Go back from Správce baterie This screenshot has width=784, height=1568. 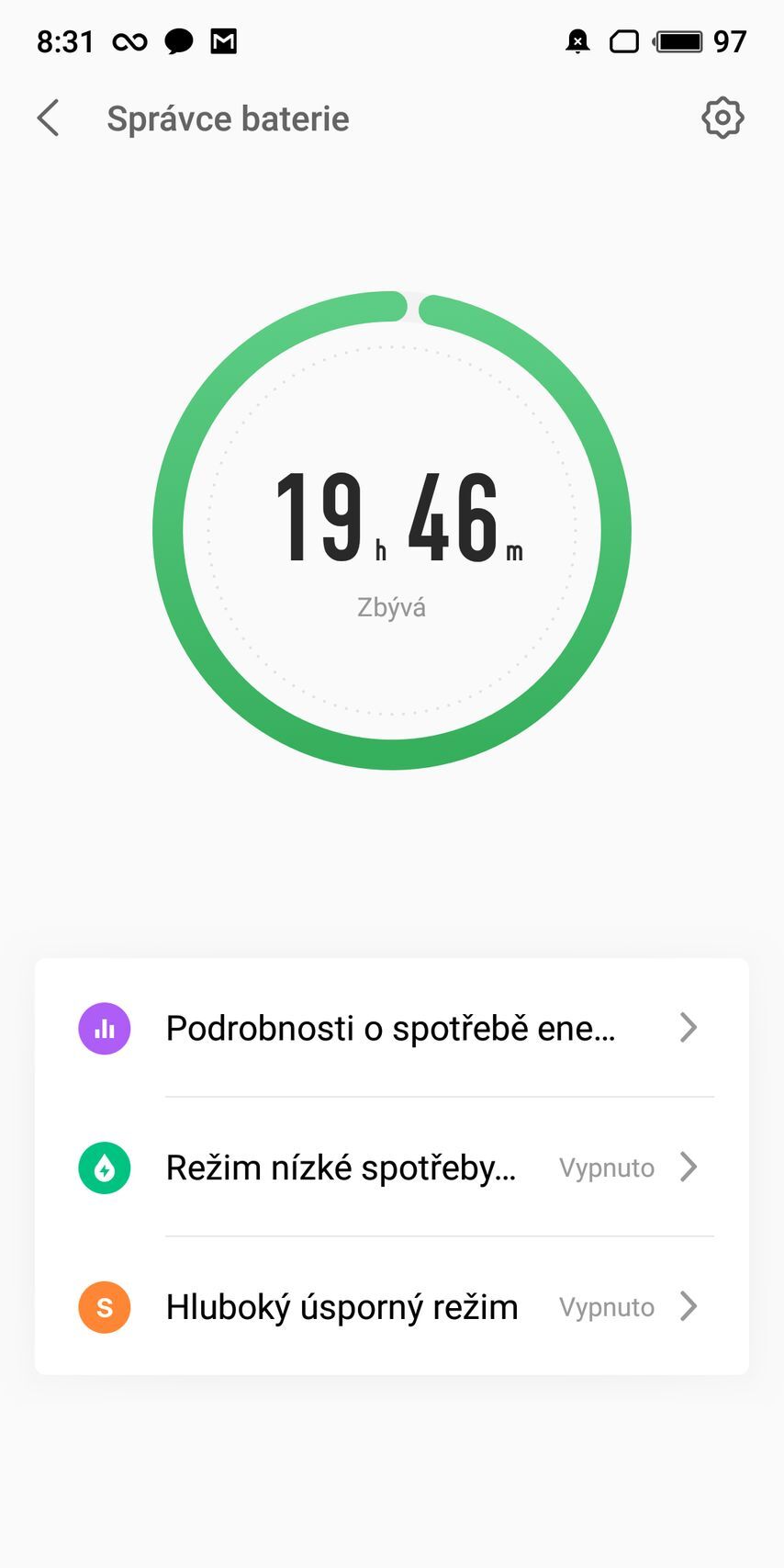click(49, 118)
